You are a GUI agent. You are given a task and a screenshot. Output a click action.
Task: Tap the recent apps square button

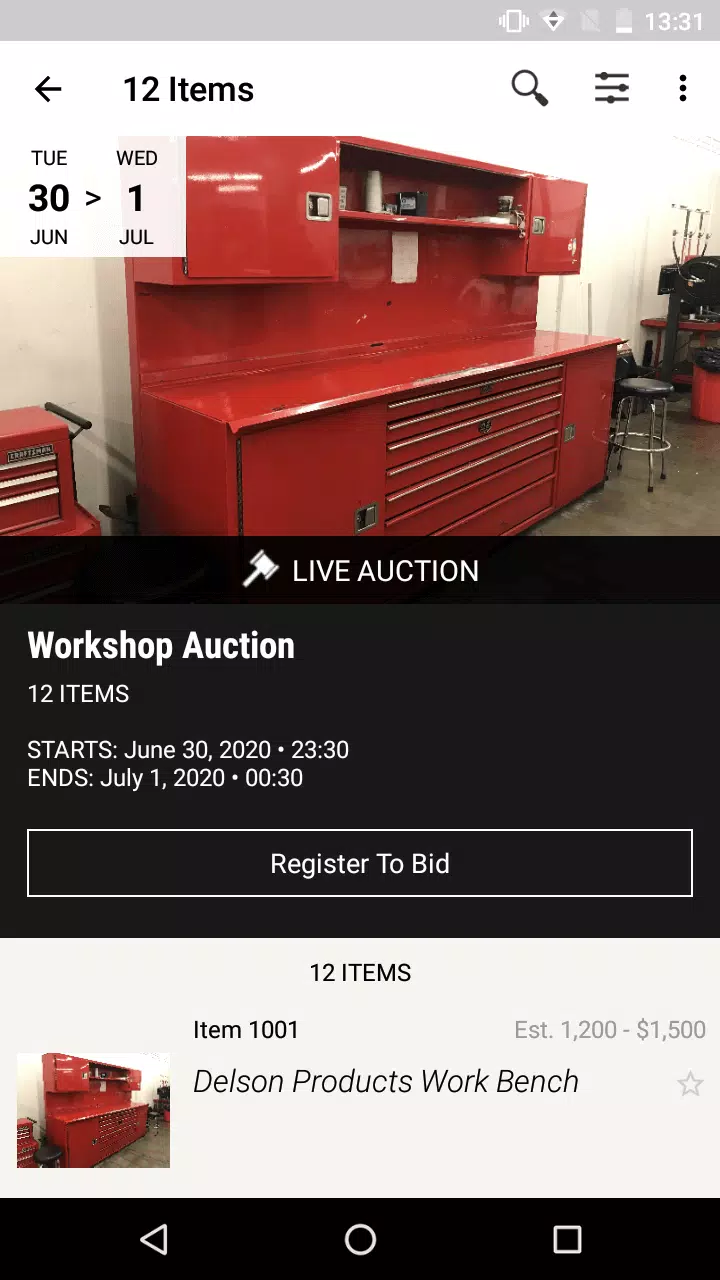(x=566, y=1239)
